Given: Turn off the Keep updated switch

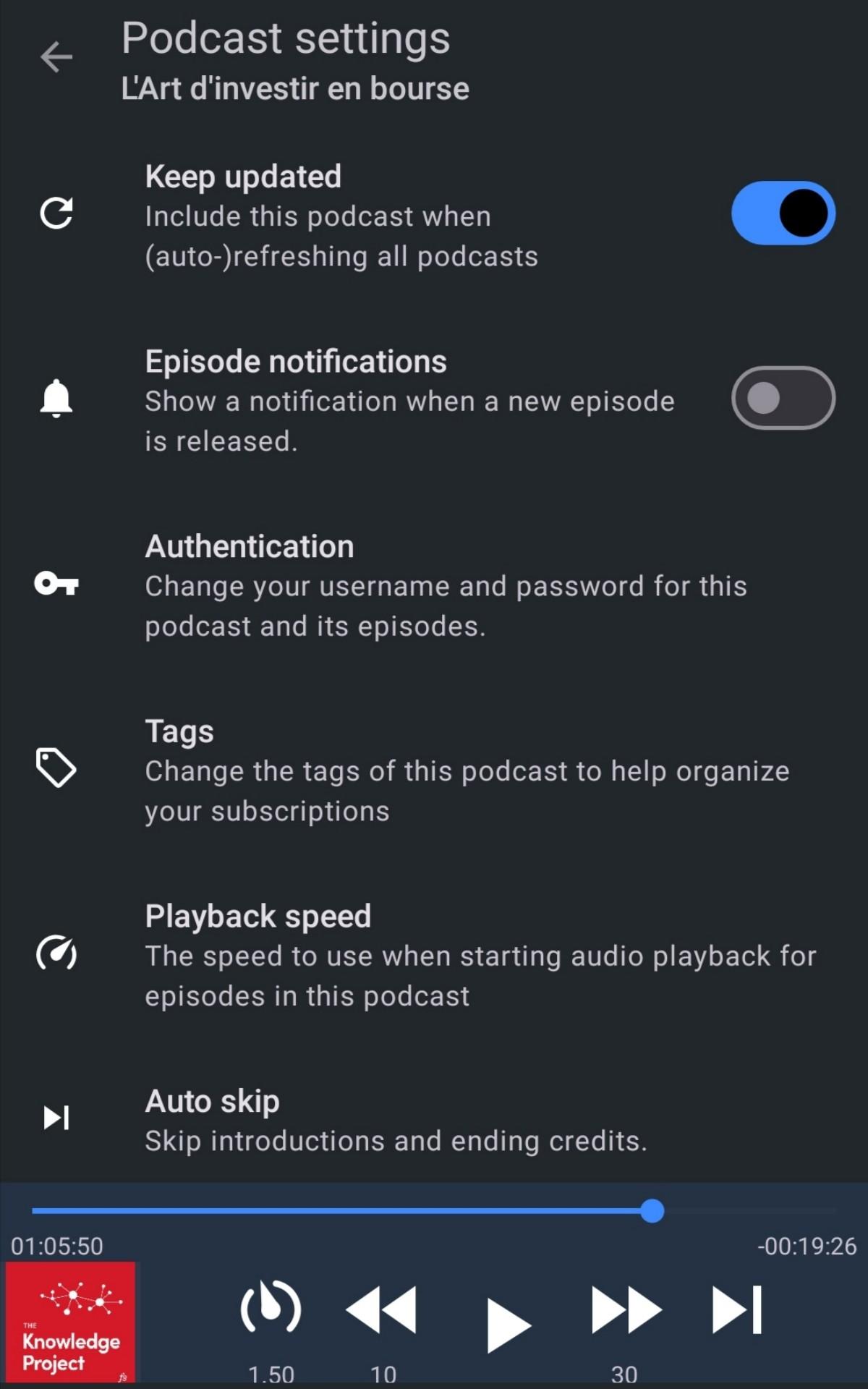Looking at the screenshot, I should pos(783,213).
